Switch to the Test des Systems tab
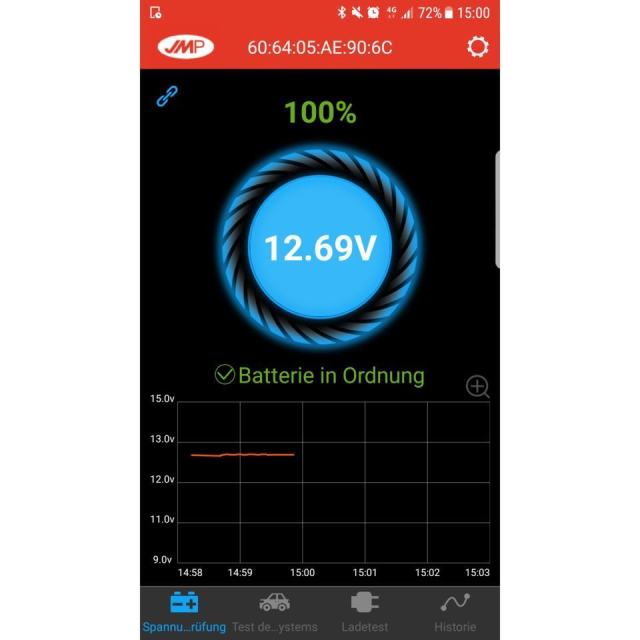The width and height of the screenshot is (640, 640). (274, 612)
